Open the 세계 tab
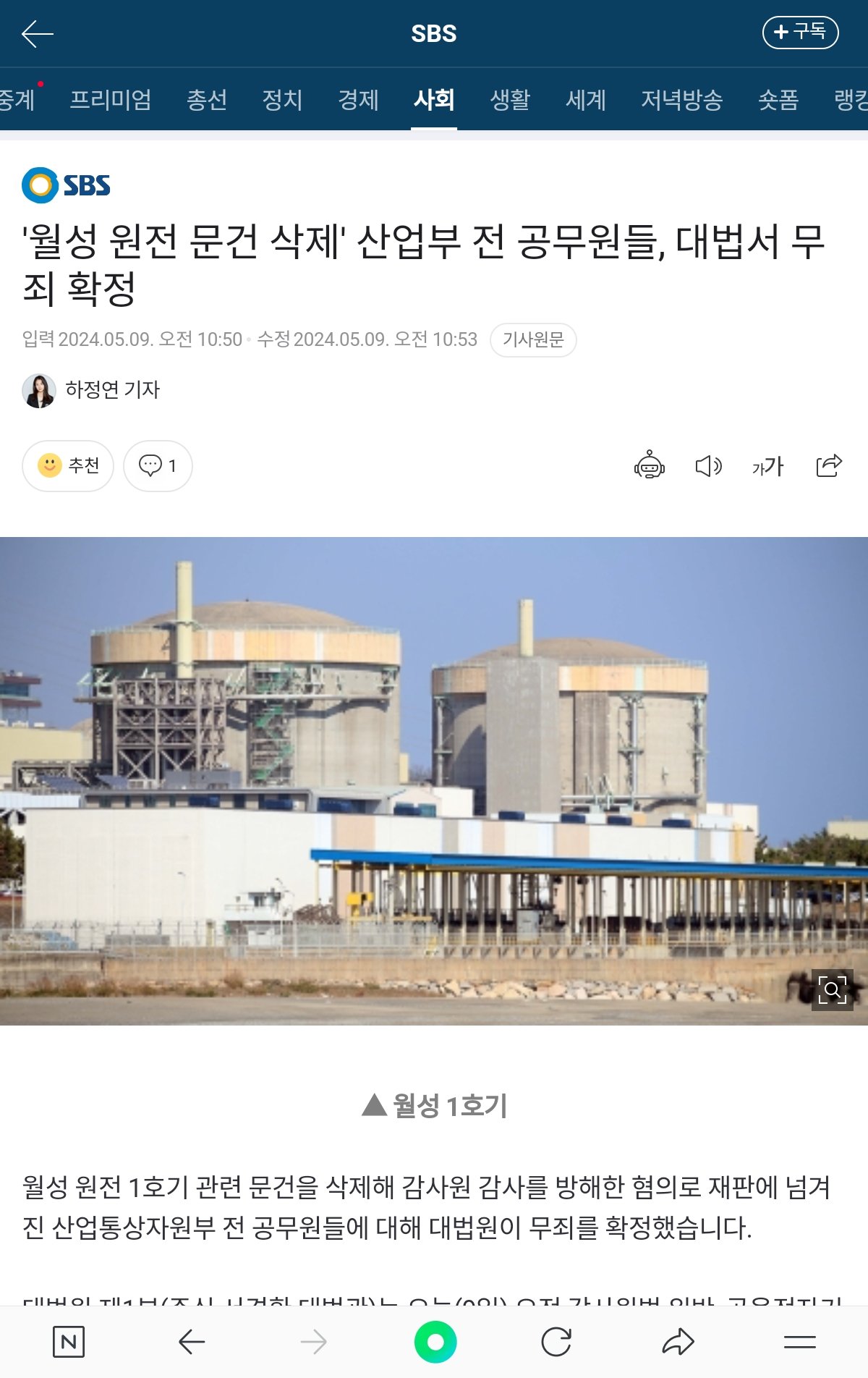Image resolution: width=868 pixels, height=1378 pixels. click(x=585, y=100)
